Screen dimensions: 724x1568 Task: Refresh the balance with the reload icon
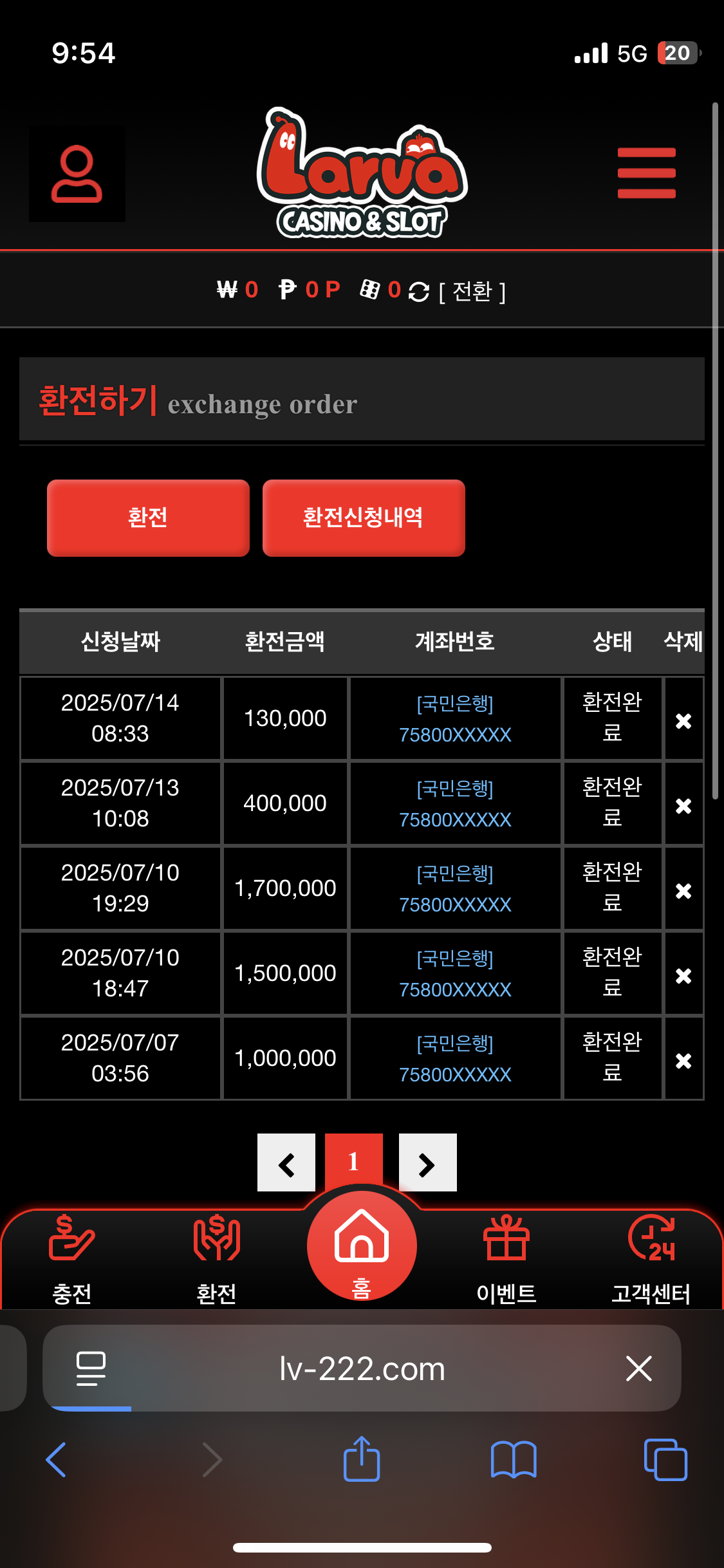point(419,292)
